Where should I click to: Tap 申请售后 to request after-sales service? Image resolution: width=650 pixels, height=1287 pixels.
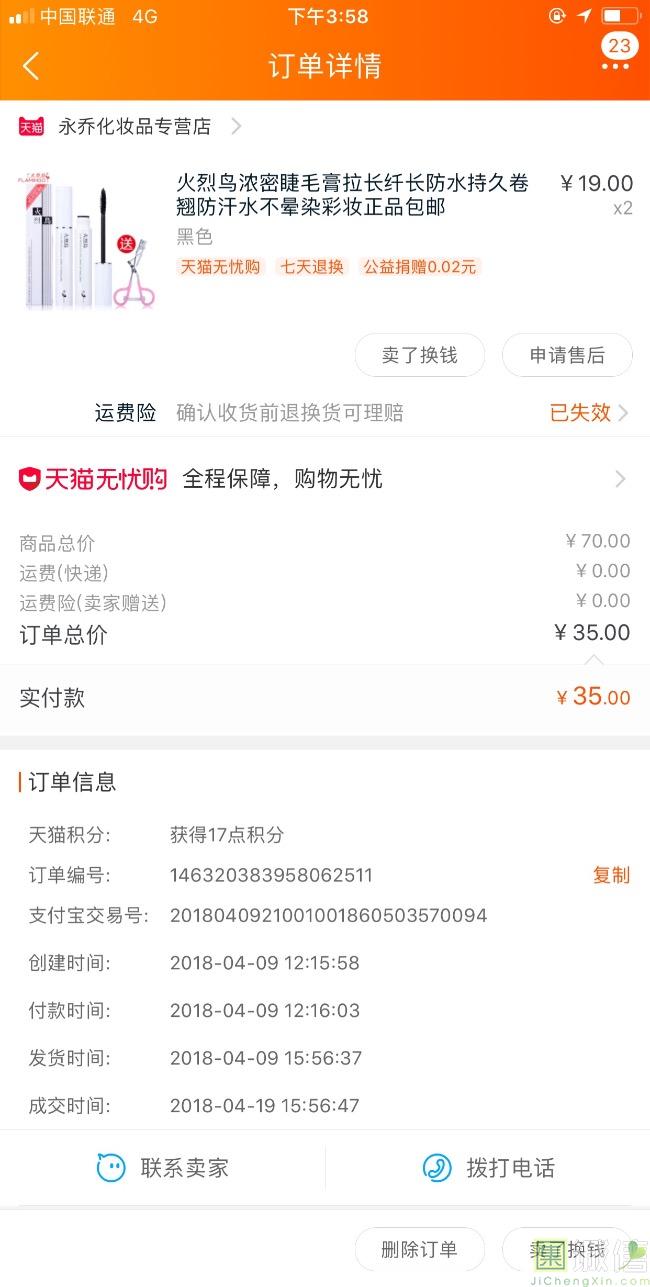[567, 355]
